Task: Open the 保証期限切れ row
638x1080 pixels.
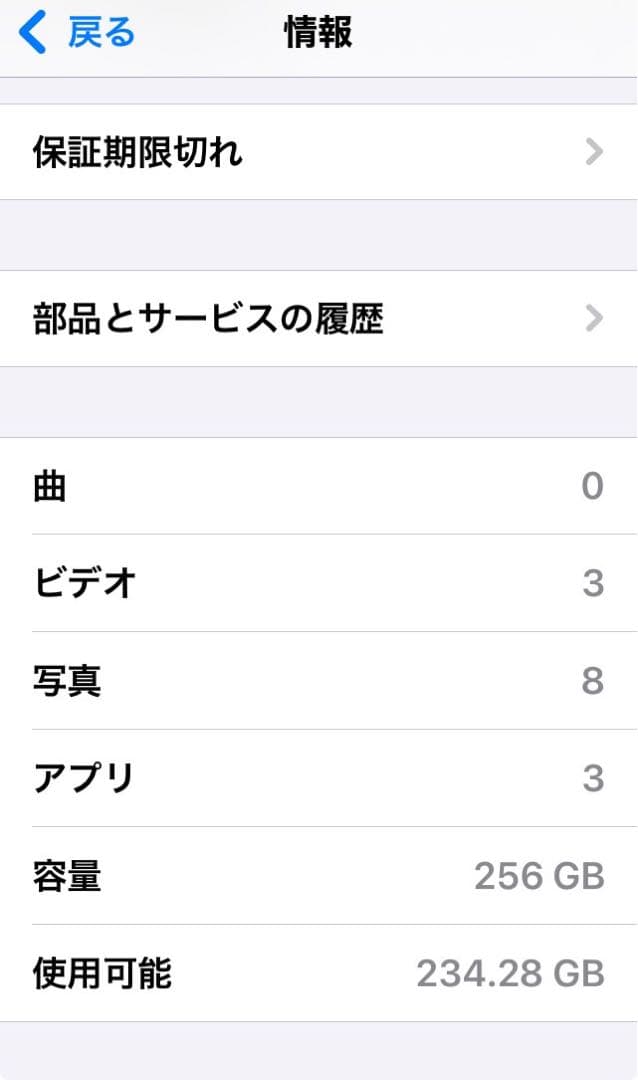Action: (318, 152)
